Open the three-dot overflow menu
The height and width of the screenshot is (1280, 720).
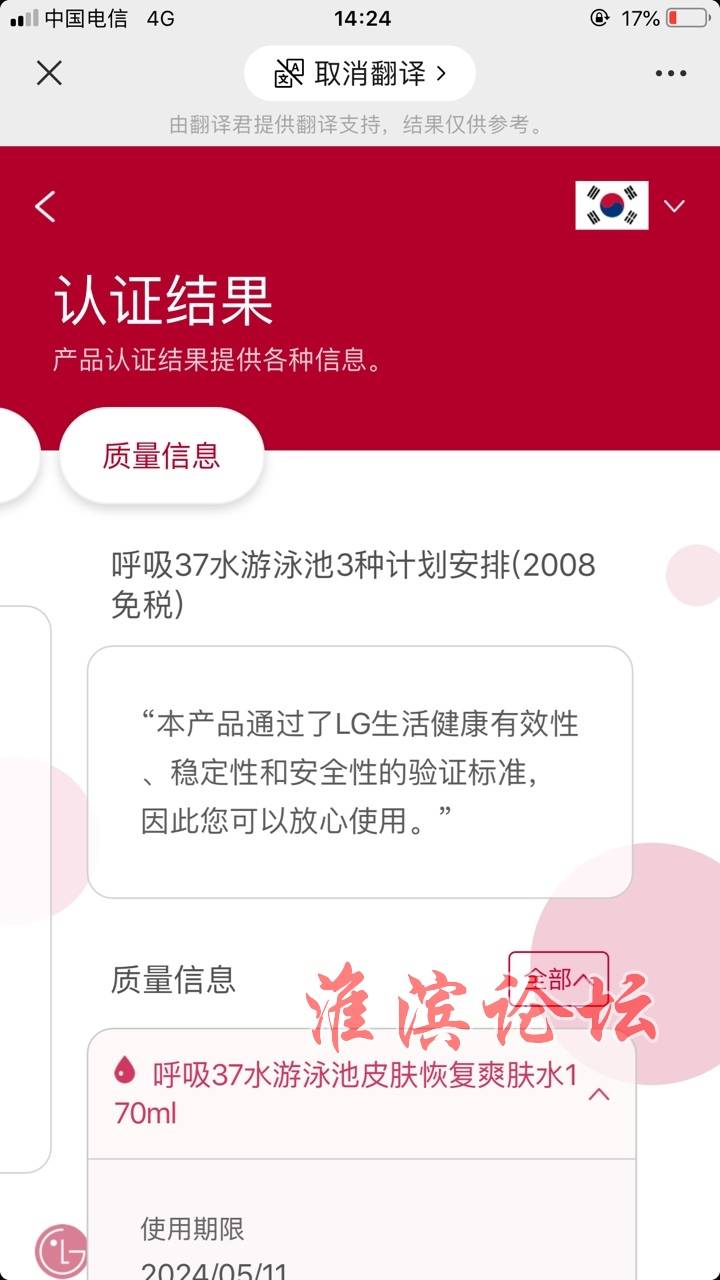(x=671, y=73)
